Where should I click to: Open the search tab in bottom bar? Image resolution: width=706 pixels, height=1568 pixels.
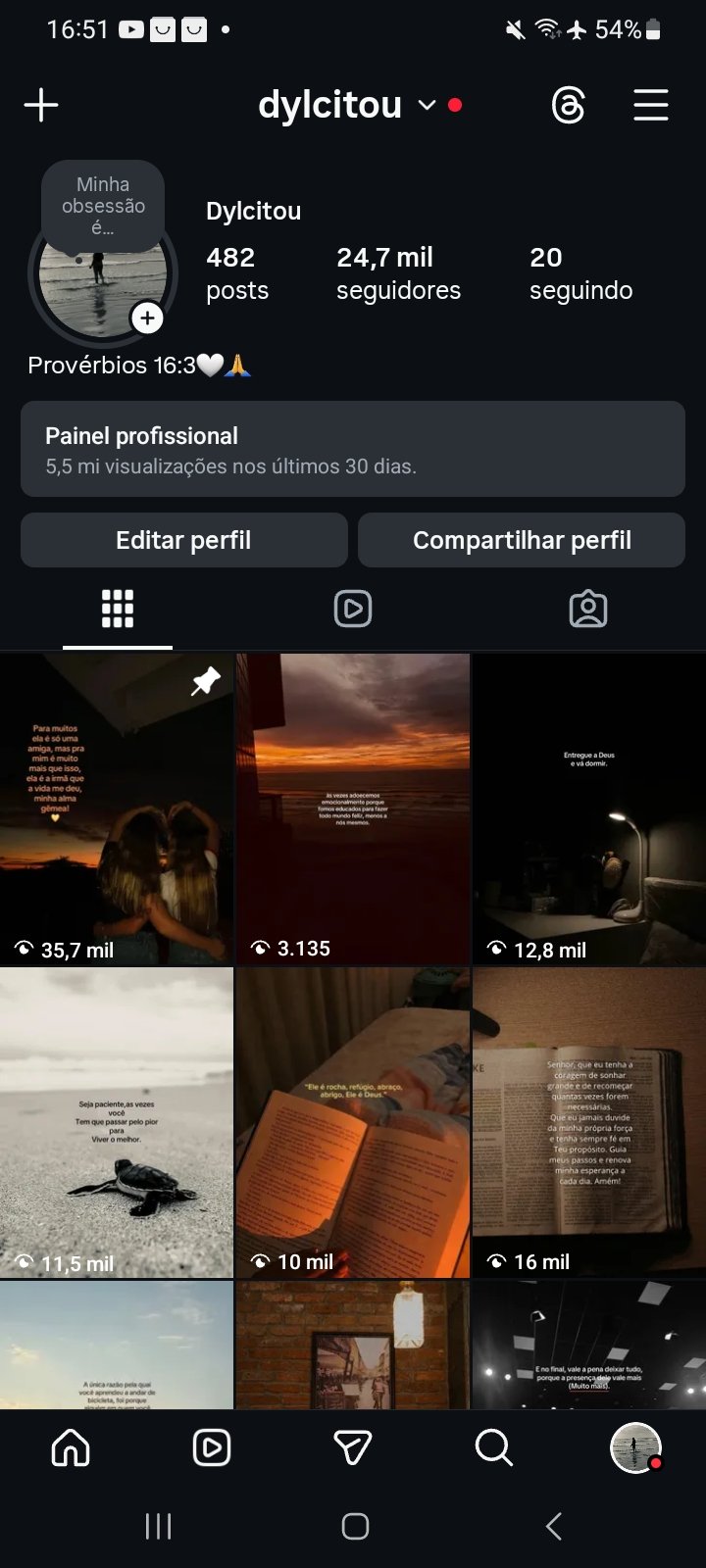click(493, 1447)
